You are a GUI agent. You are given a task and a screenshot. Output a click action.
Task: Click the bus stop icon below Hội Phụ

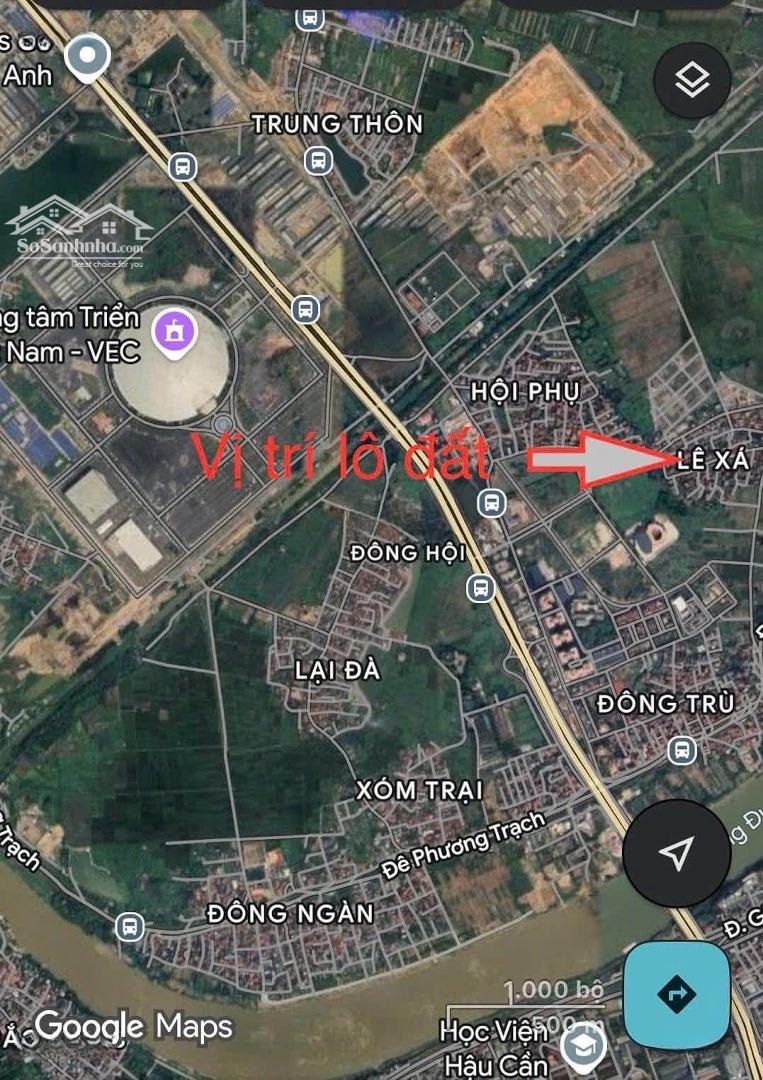pos(490,504)
